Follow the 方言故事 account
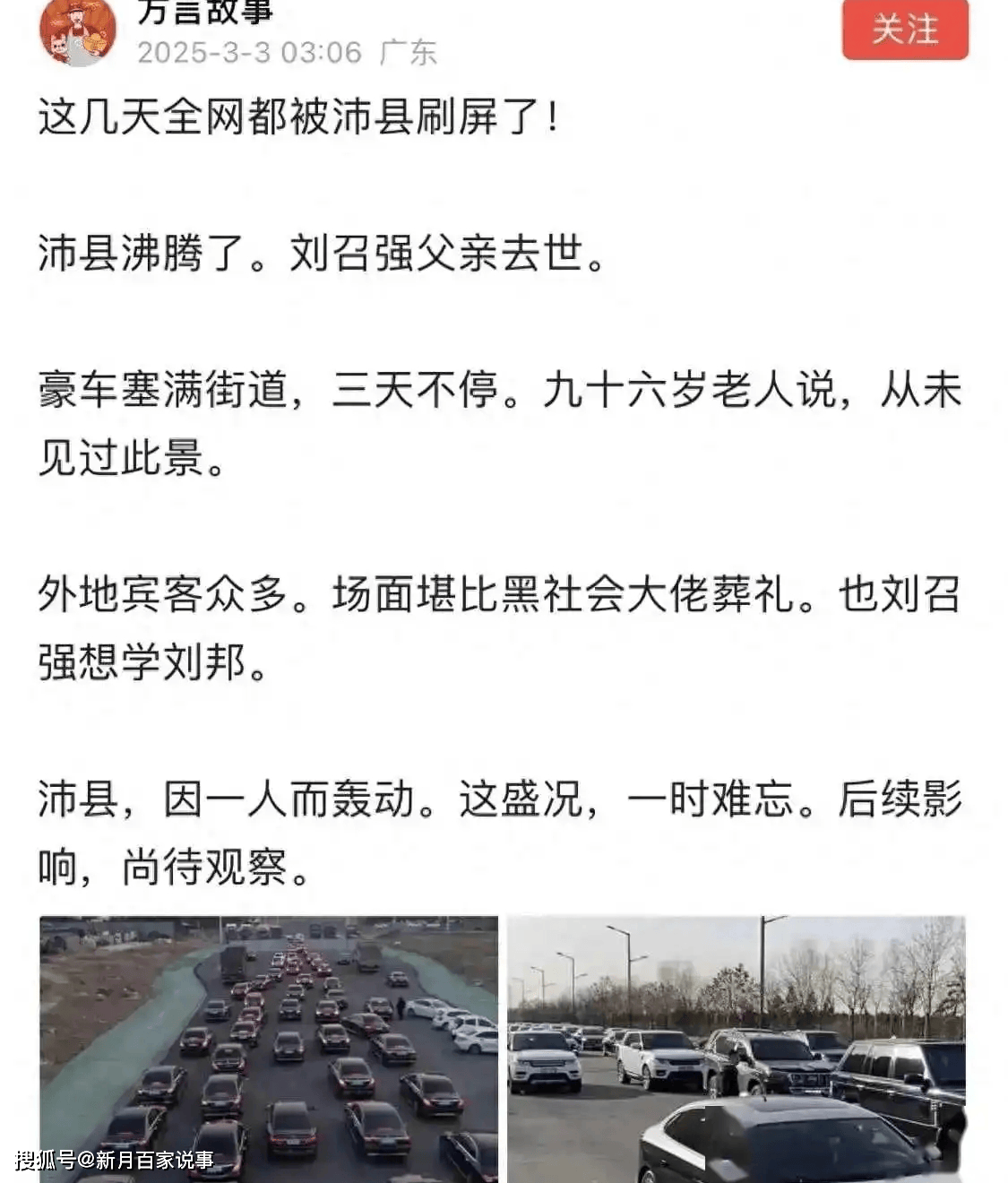 (904, 30)
